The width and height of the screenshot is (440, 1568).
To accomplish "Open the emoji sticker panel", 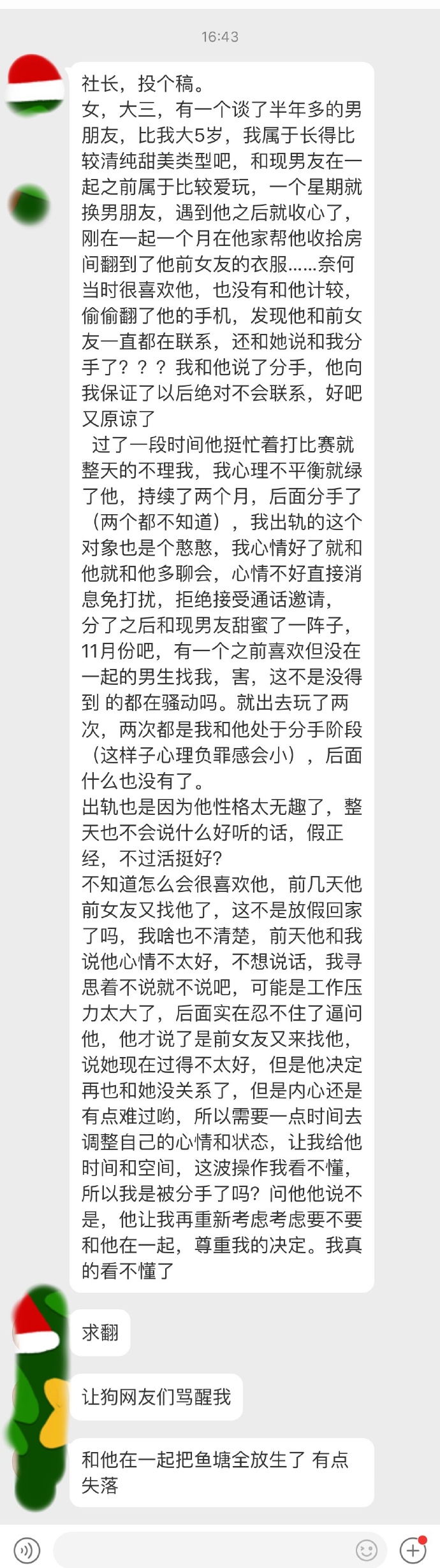I will (367, 1549).
